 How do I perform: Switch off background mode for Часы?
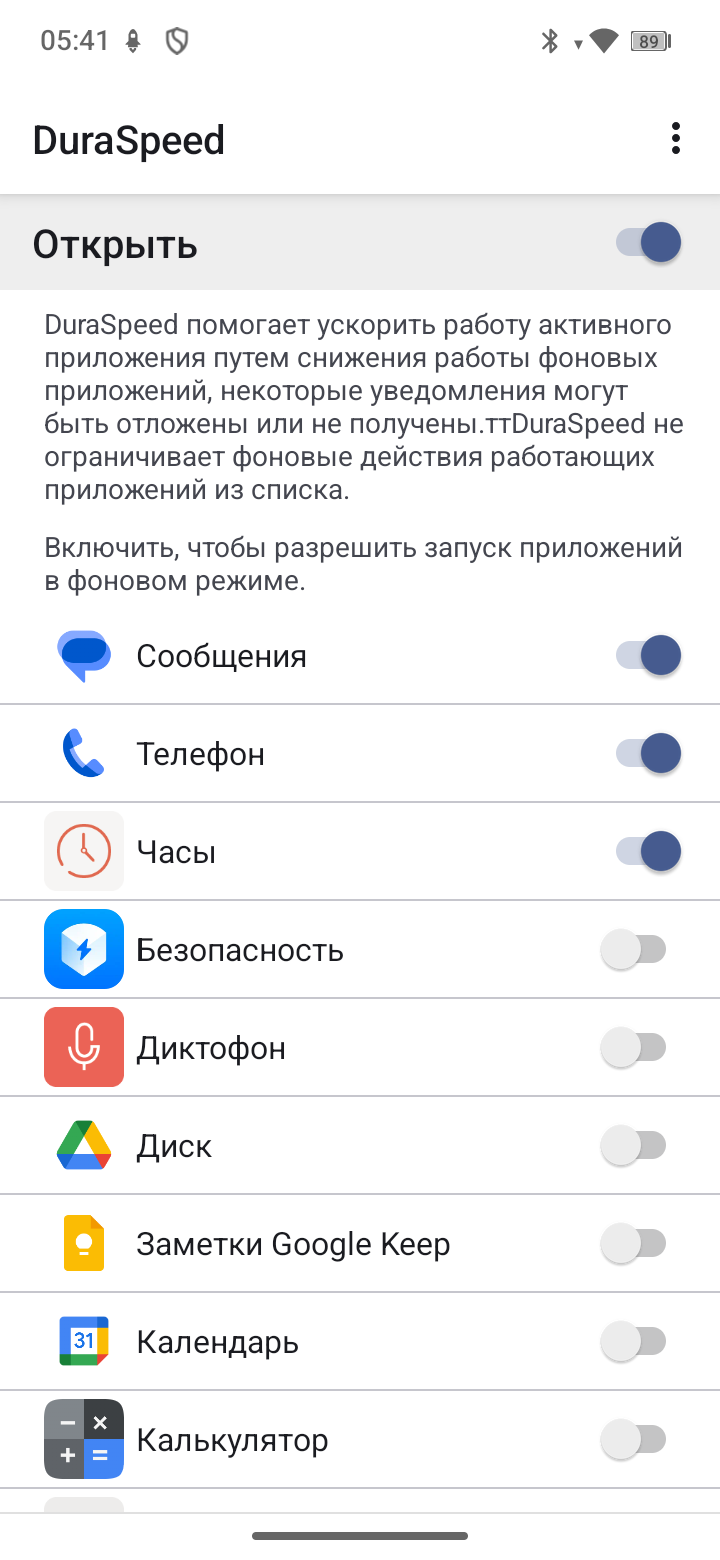(648, 852)
